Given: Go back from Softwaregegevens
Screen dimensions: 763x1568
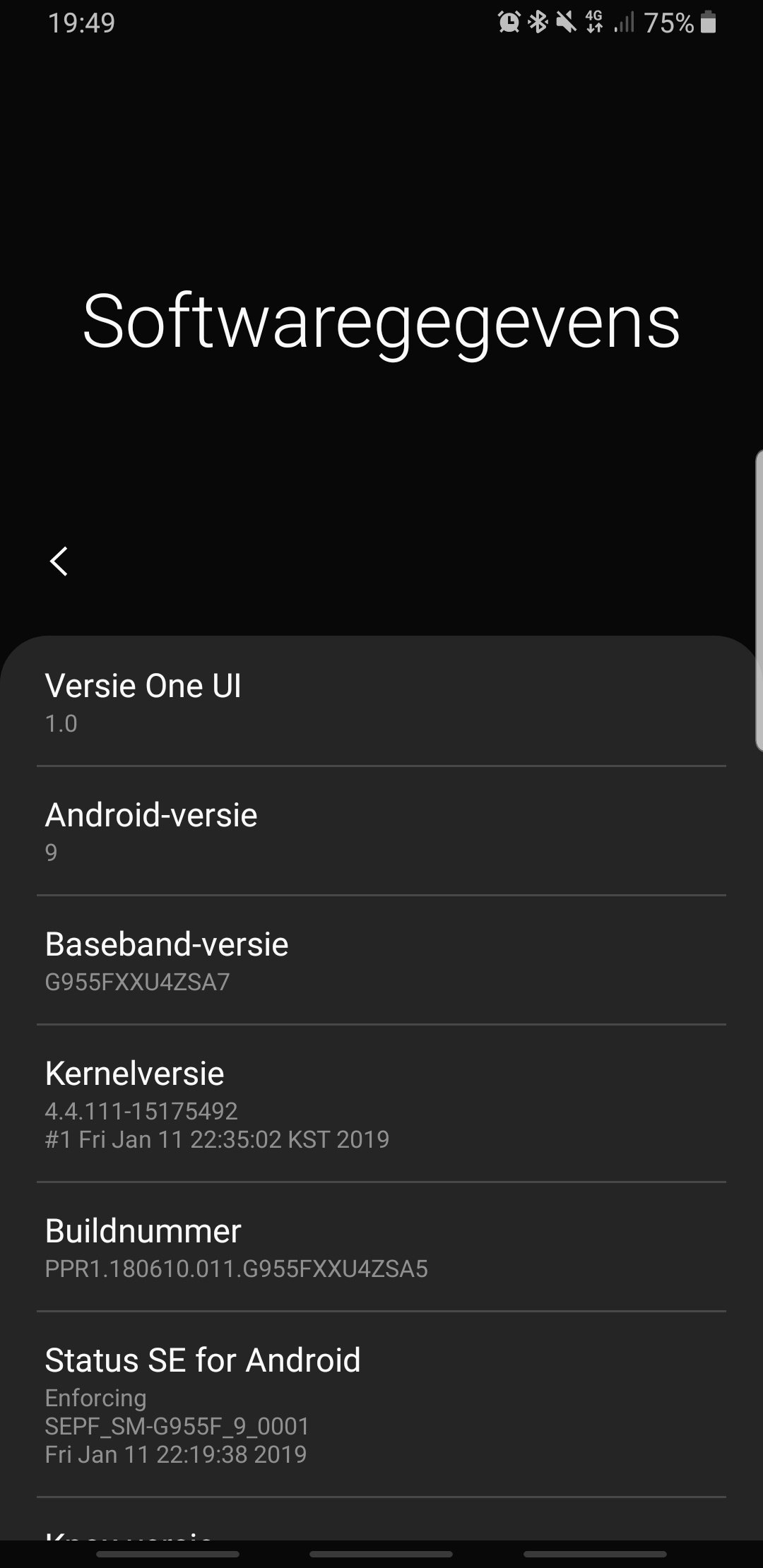Looking at the screenshot, I should coord(59,562).
